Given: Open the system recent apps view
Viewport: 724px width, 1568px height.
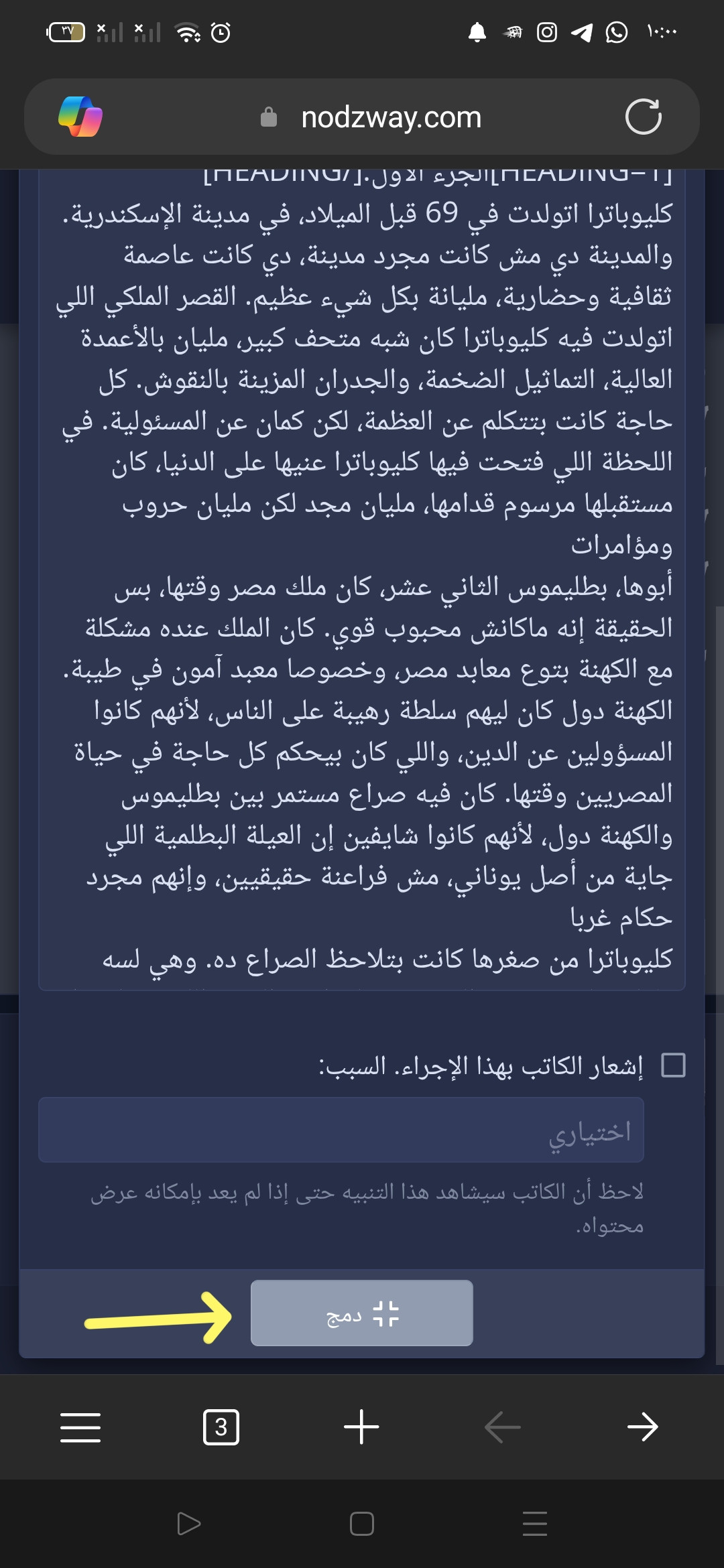Looking at the screenshot, I should point(534,1524).
